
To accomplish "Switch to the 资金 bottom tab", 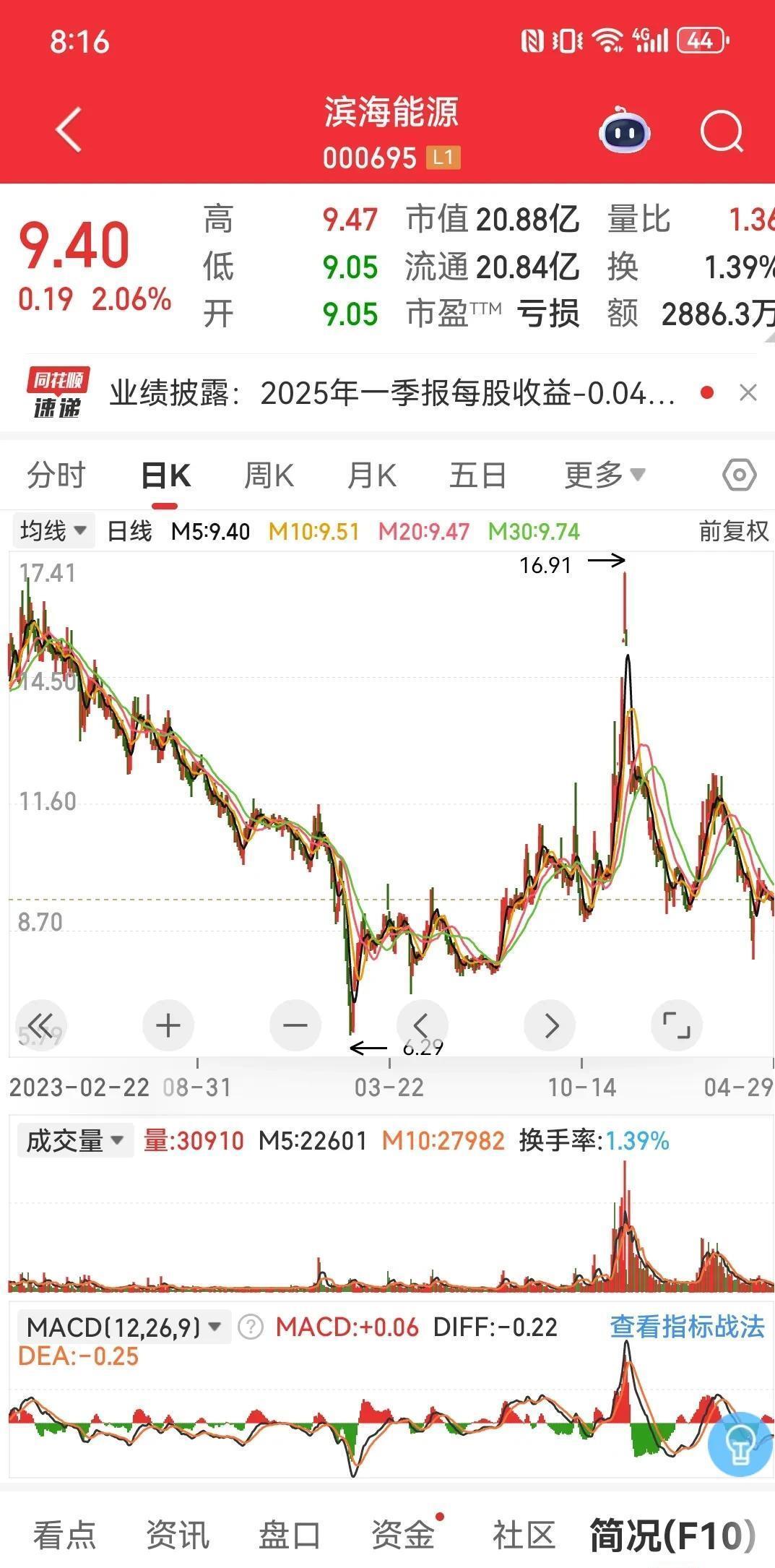I will coord(402,1535).
